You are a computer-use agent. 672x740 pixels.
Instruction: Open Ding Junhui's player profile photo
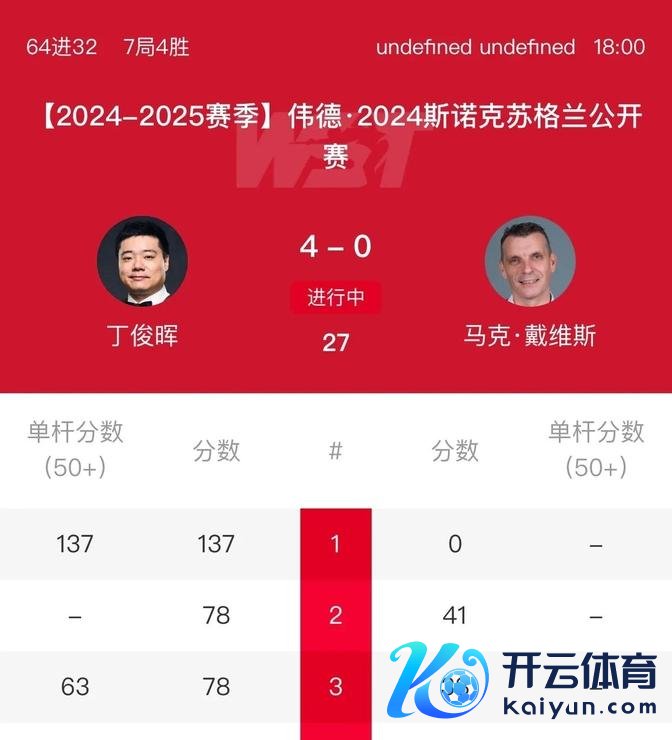[x=142, y=261]
